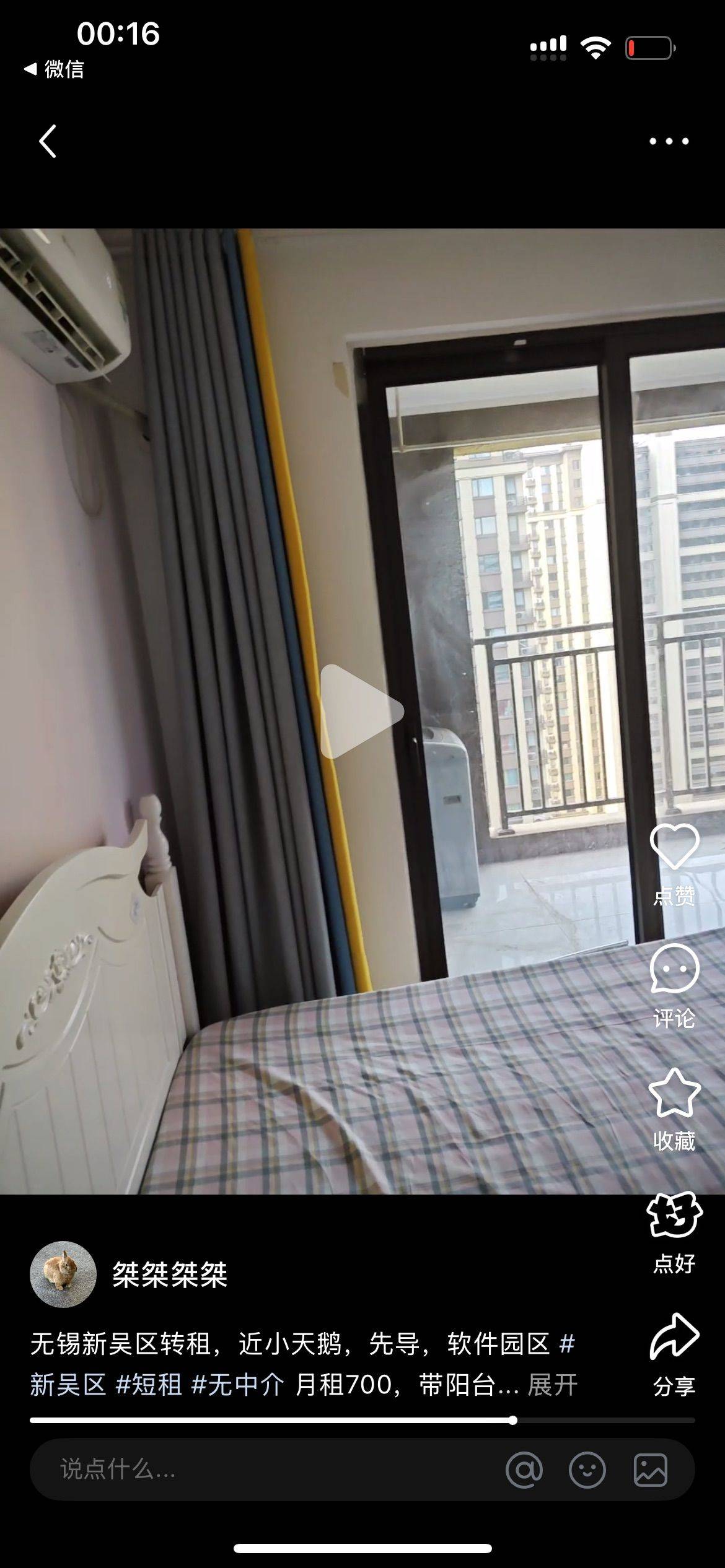The width and height of the screenshot is (725, 1568).
Task: Tap the 点好 icon
Action: 674,1215
